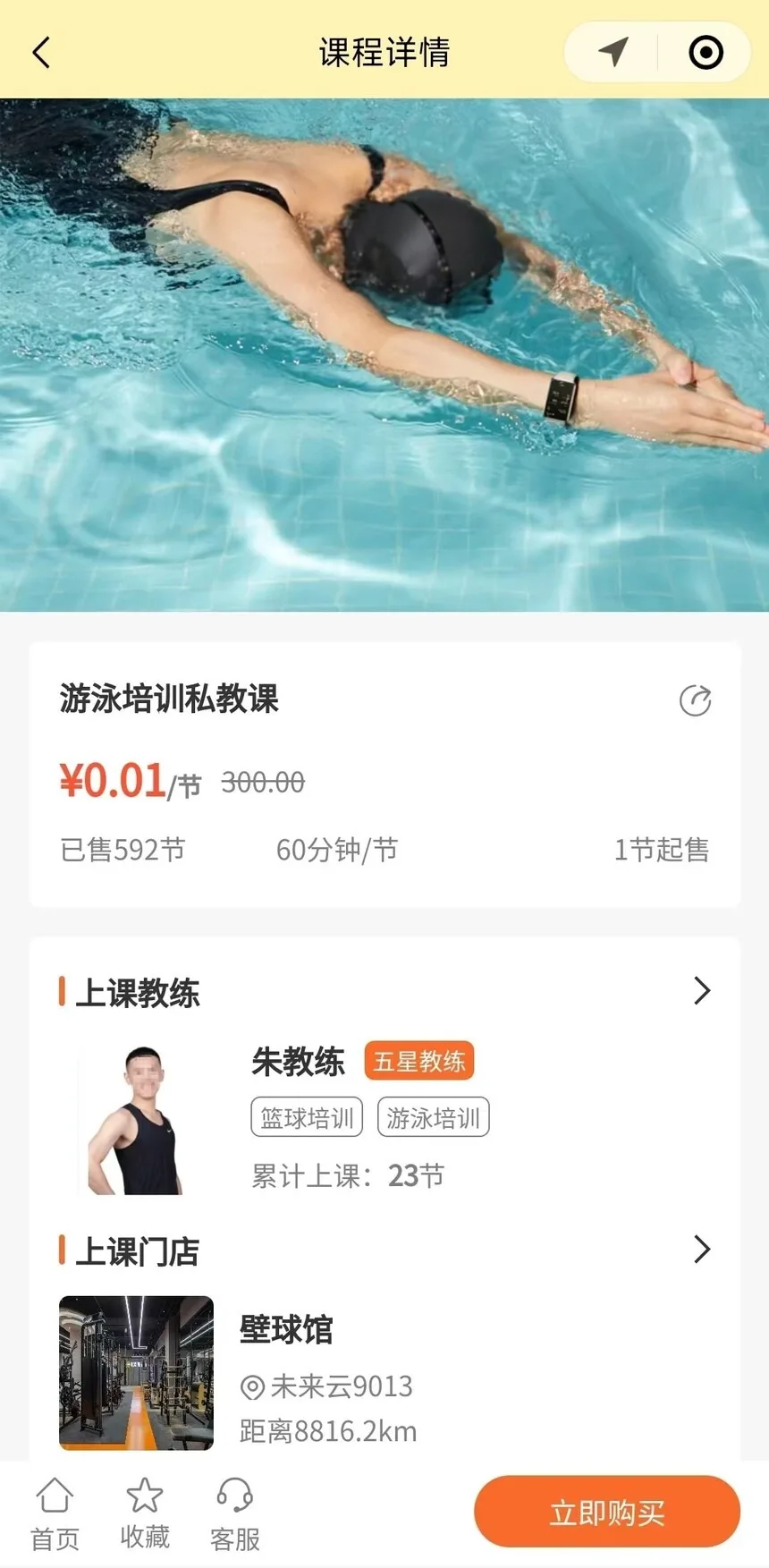The width and height of the screenshot is (769, 1568).
Task: Tap the 壁球馆 gym thumbnail photo
Action: click(135, 1373)
